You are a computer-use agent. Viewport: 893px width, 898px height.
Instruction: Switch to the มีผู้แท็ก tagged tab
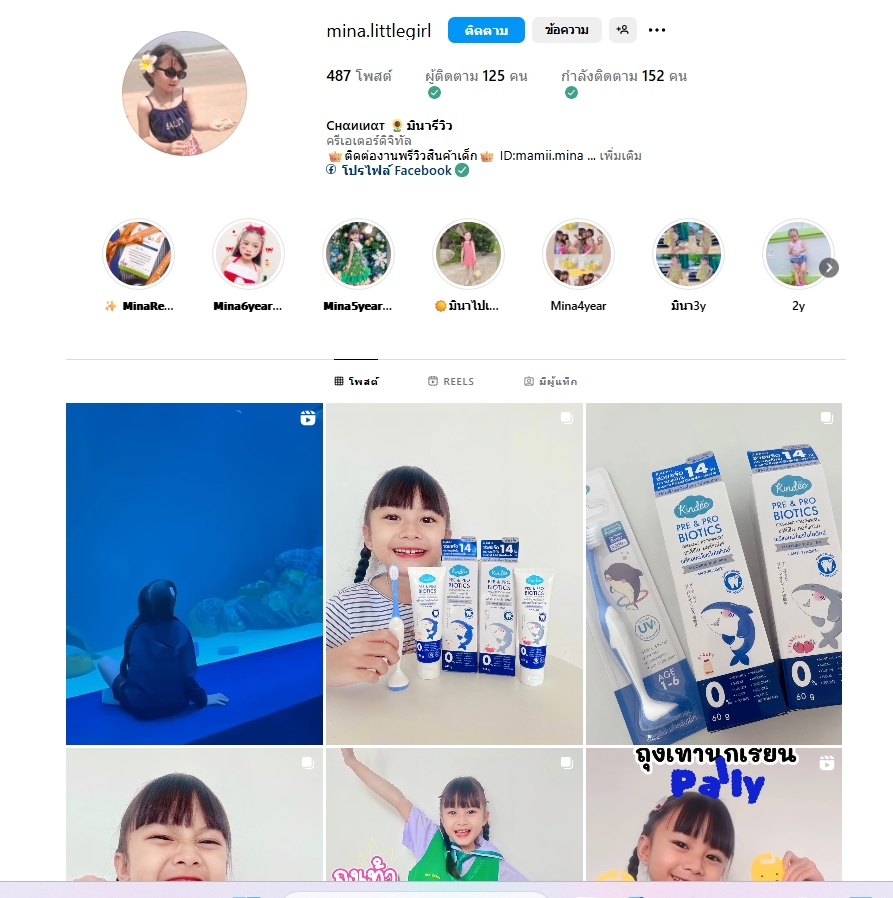(550, 382)
